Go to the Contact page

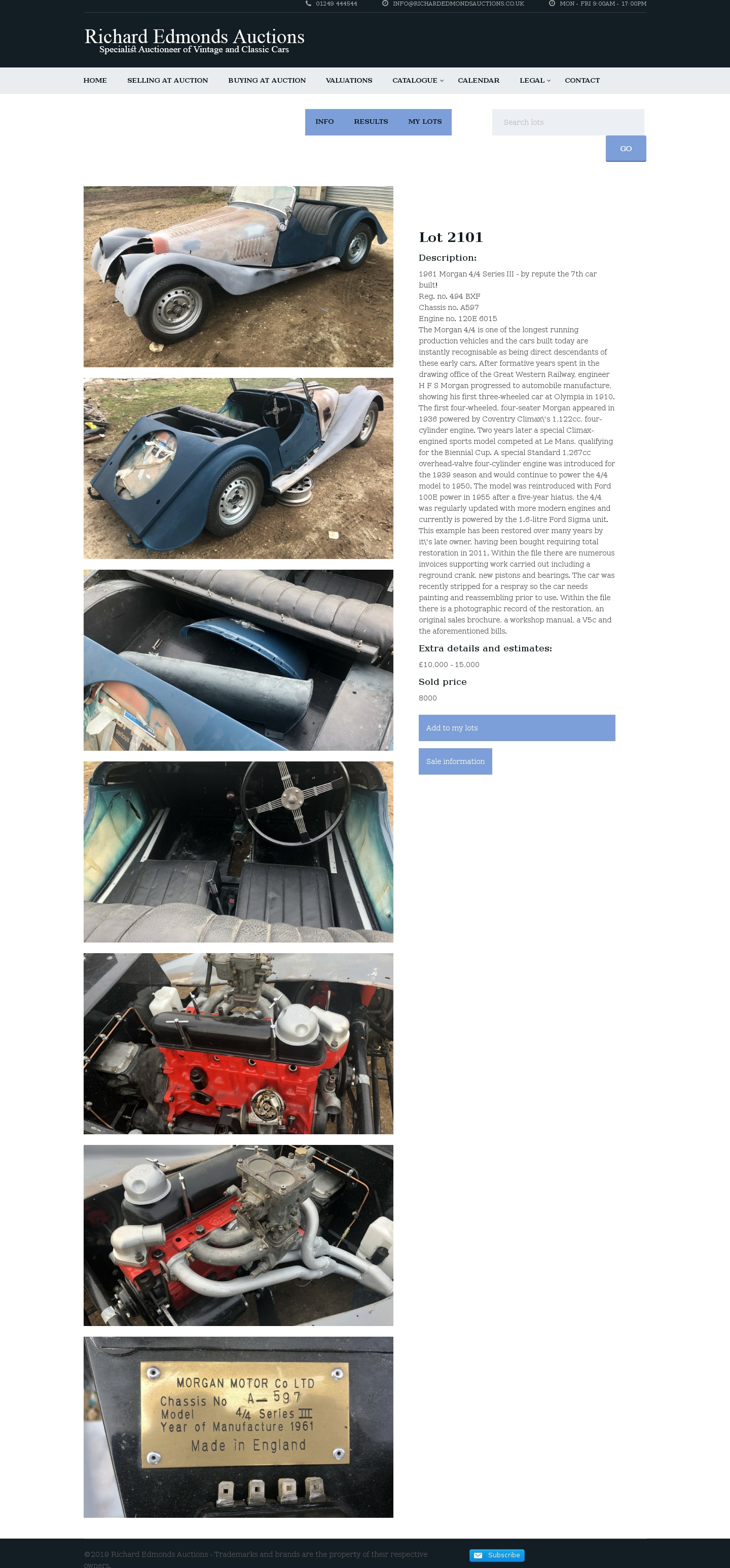(x=581, y=80)
